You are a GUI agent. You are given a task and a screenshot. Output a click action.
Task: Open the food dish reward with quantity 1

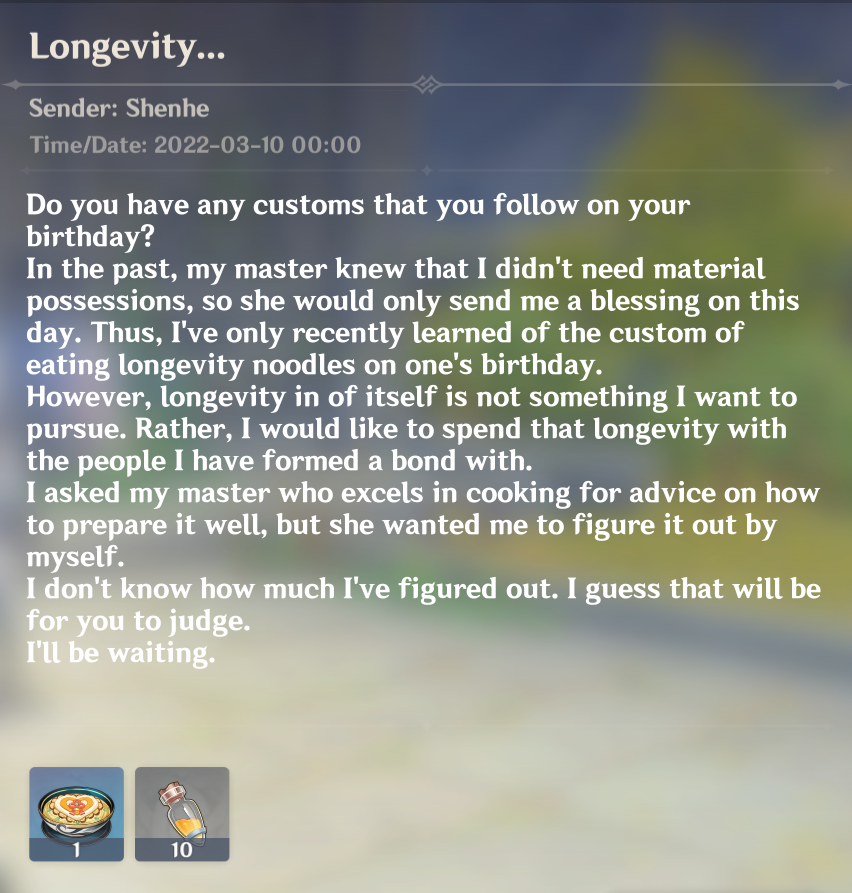tap(77, 812)
